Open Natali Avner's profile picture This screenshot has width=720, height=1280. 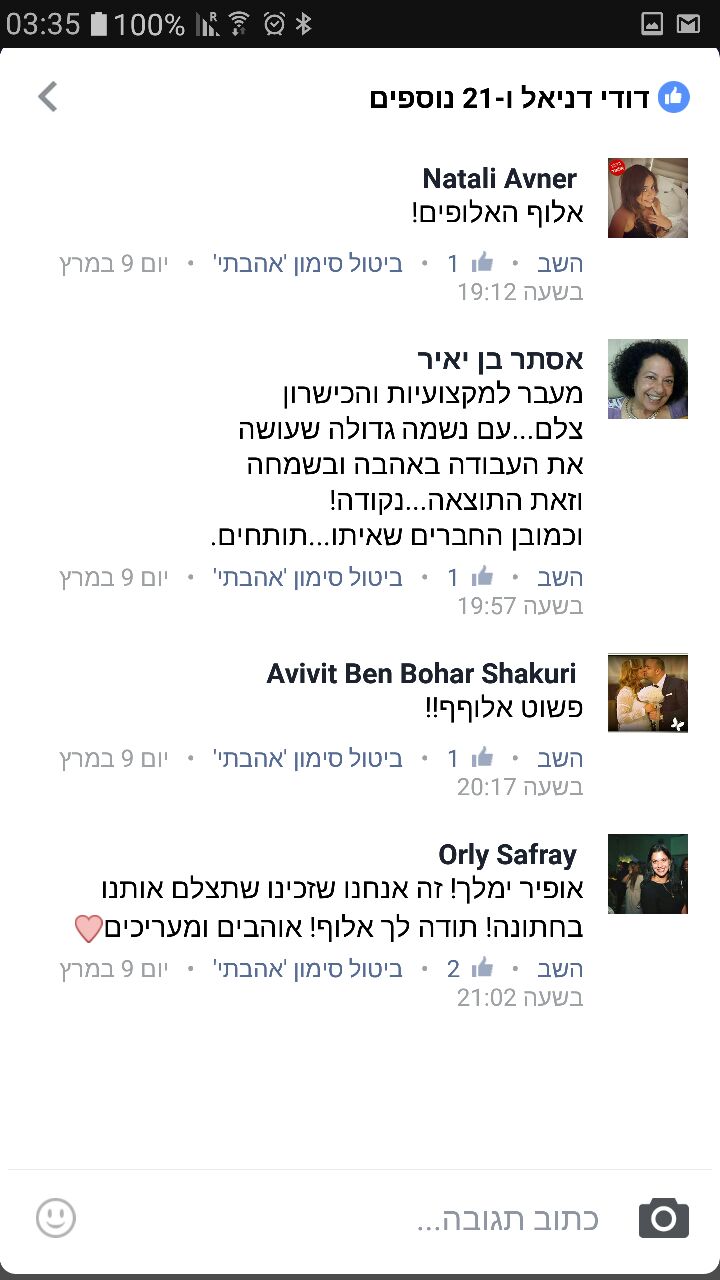648,198
